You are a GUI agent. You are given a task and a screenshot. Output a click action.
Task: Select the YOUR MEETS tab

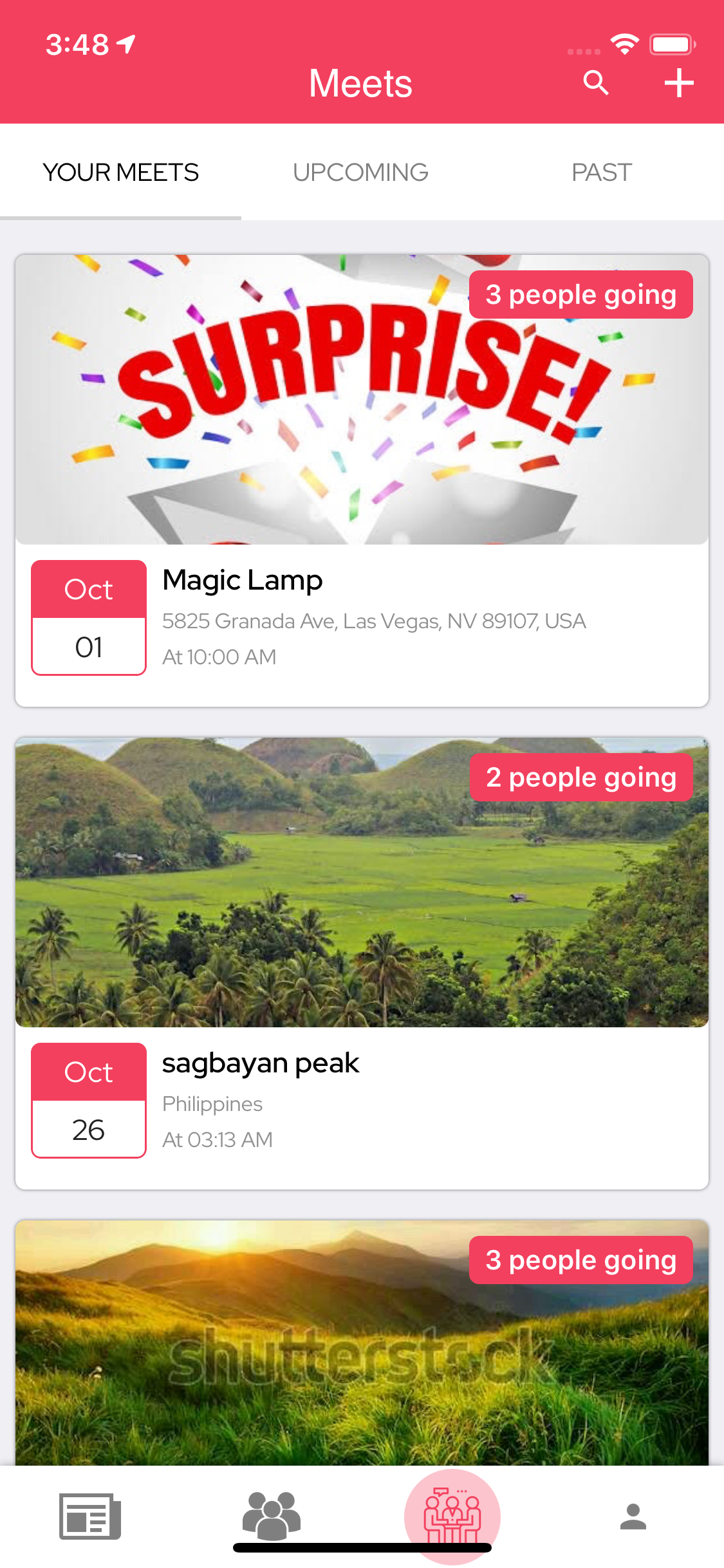pos(120,172)
